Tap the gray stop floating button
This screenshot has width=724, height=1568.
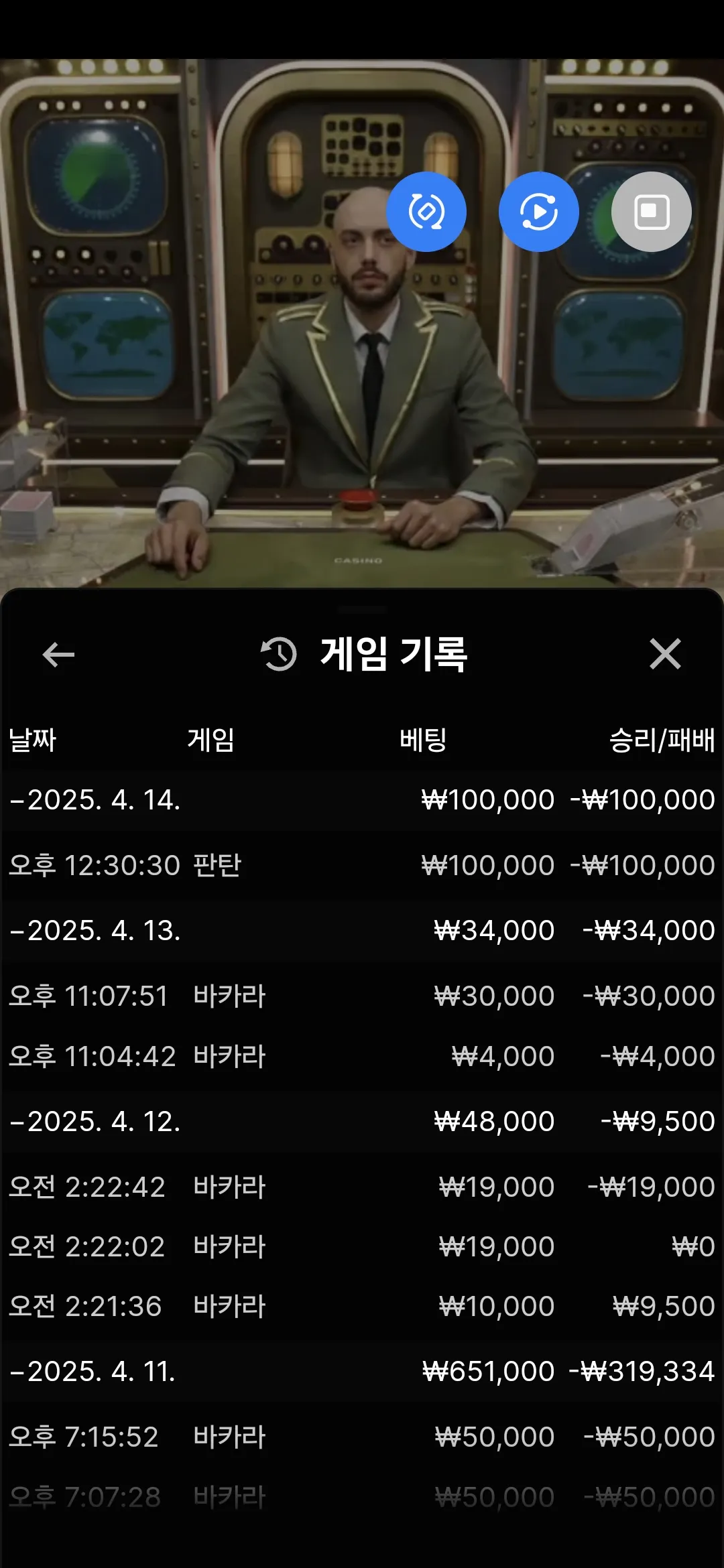click(x=652, y=212)
